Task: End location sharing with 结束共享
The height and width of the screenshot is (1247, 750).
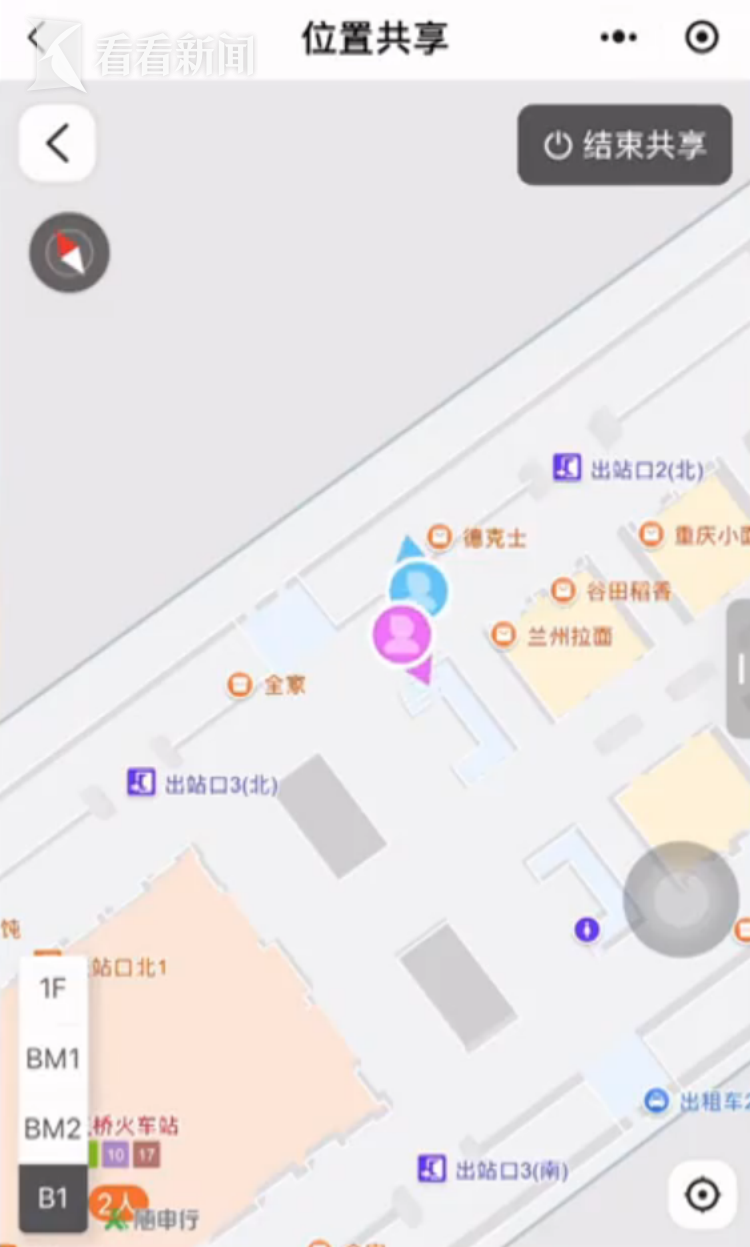Action: 624,145
